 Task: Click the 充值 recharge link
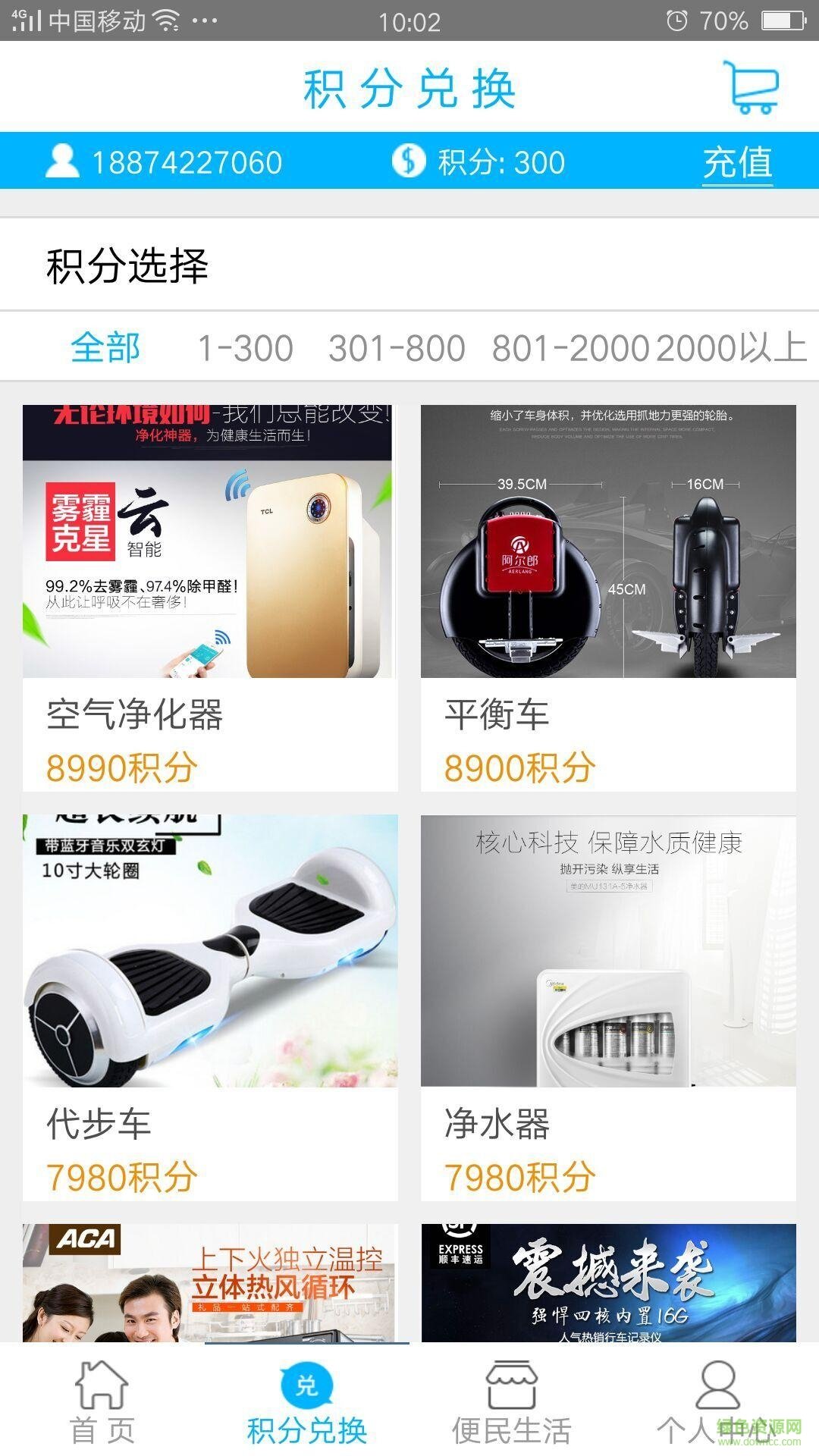(x=737, y=161)
